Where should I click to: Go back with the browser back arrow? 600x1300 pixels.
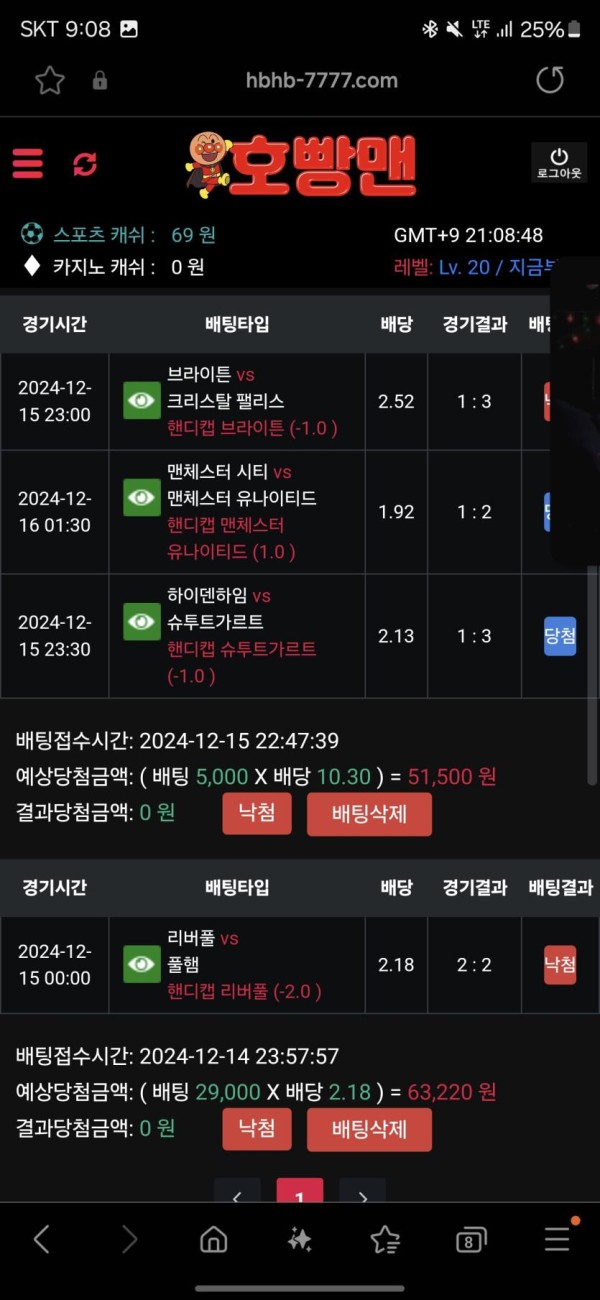pos(42,1240)
